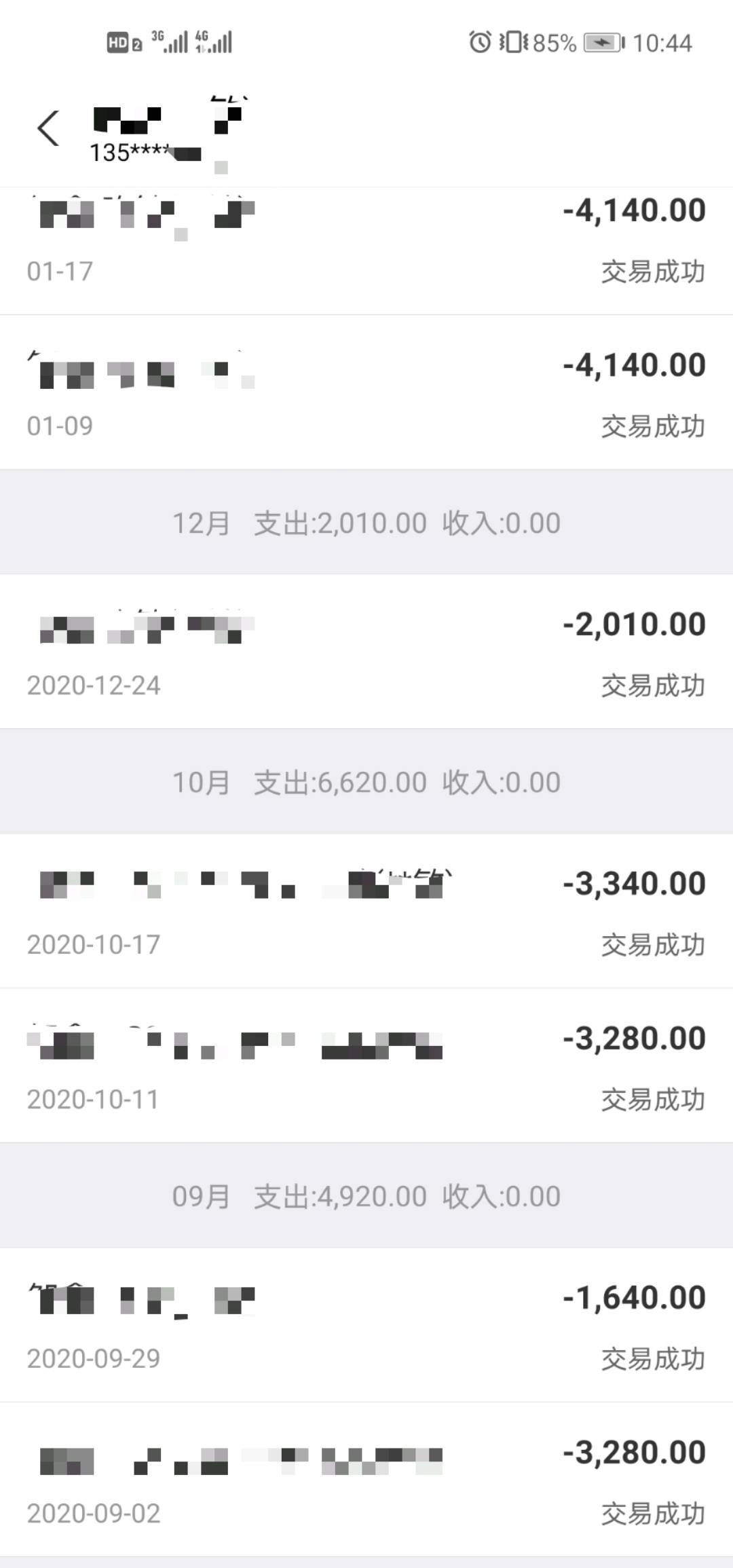The image size is (733, 1568).
Task: Tap the back arrow to return
Action: pos(48,128)
